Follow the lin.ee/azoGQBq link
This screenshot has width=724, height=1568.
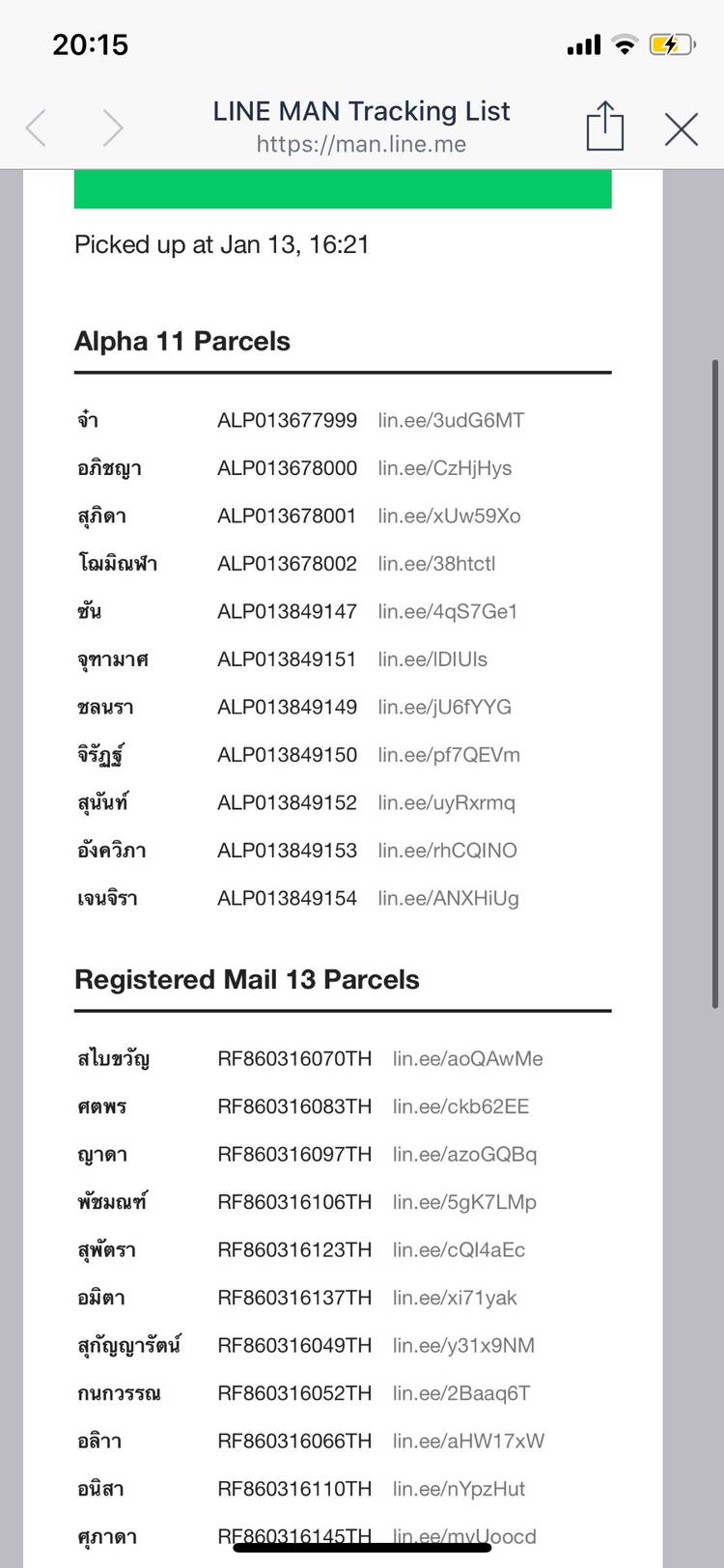[x=464, y=1155]
